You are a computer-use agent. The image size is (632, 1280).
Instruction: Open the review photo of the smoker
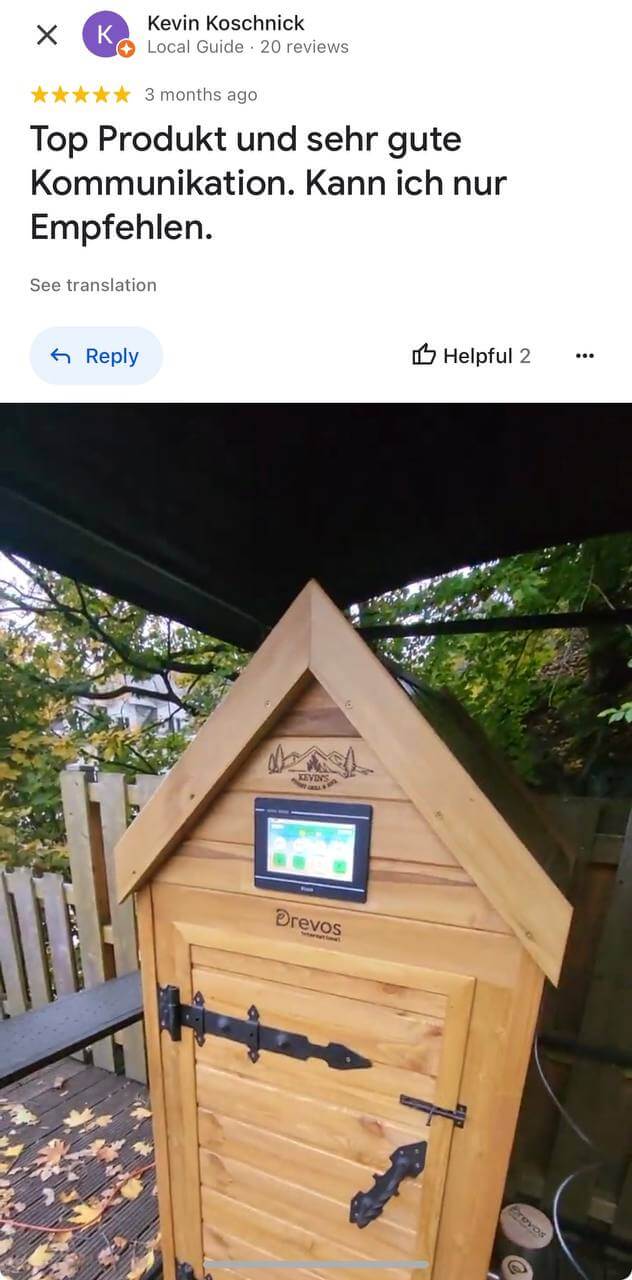pos(316,841)
